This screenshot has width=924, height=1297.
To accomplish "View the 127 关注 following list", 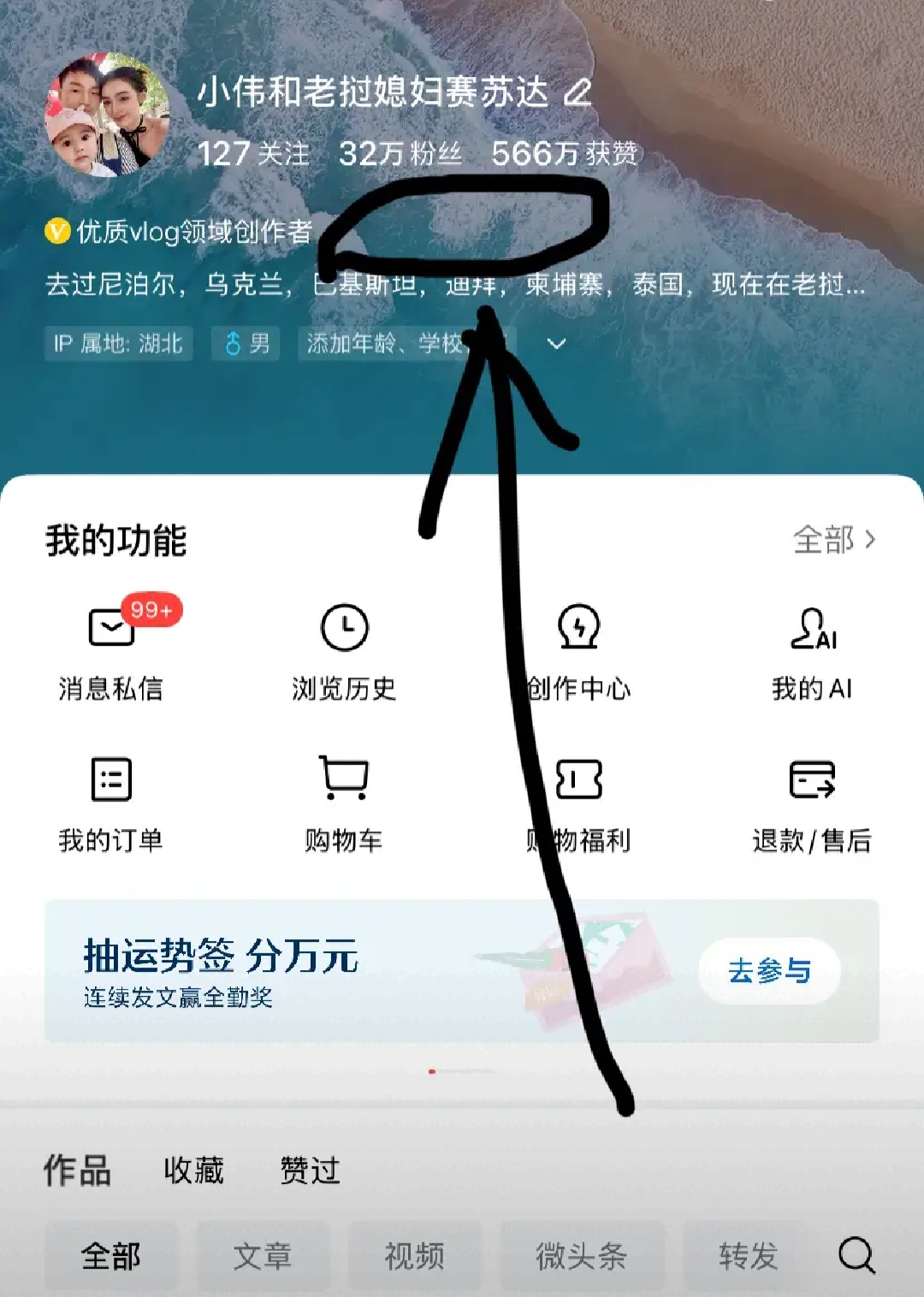I will tap(254, 154).
